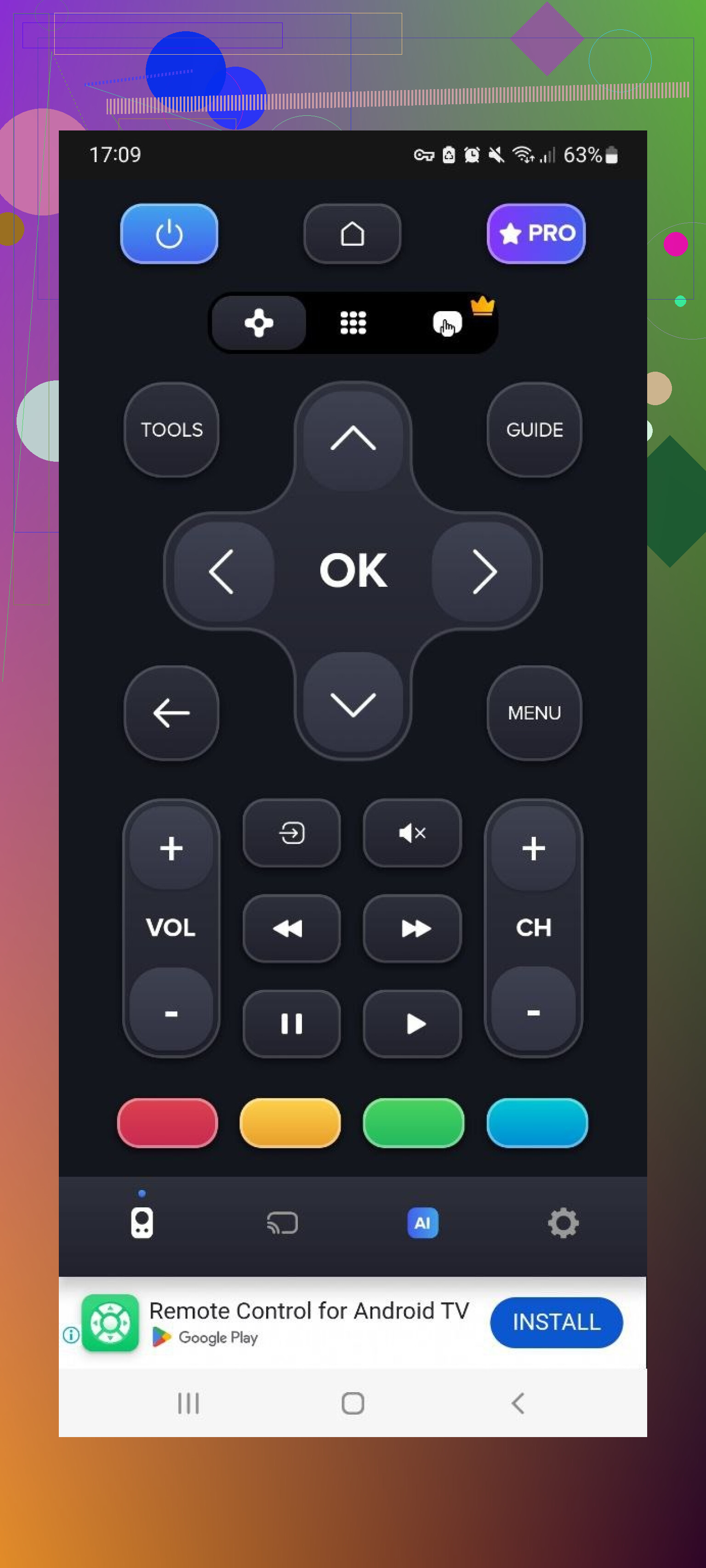Open the PRO upgrade option
Screen dimensions: 706x1568
pyautogui.click(x=535, y=234)
